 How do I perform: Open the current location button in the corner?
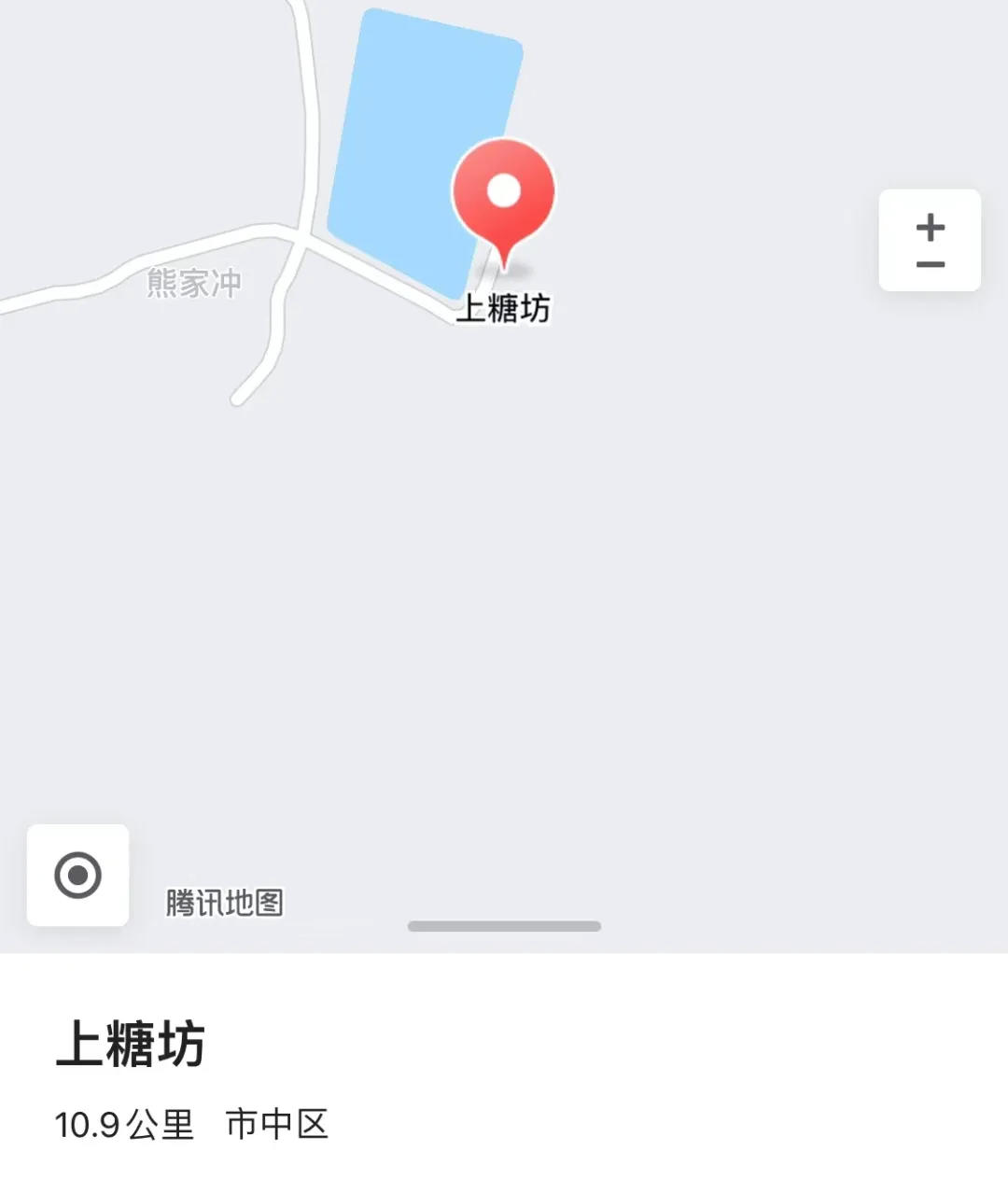[x=78, y=876]
